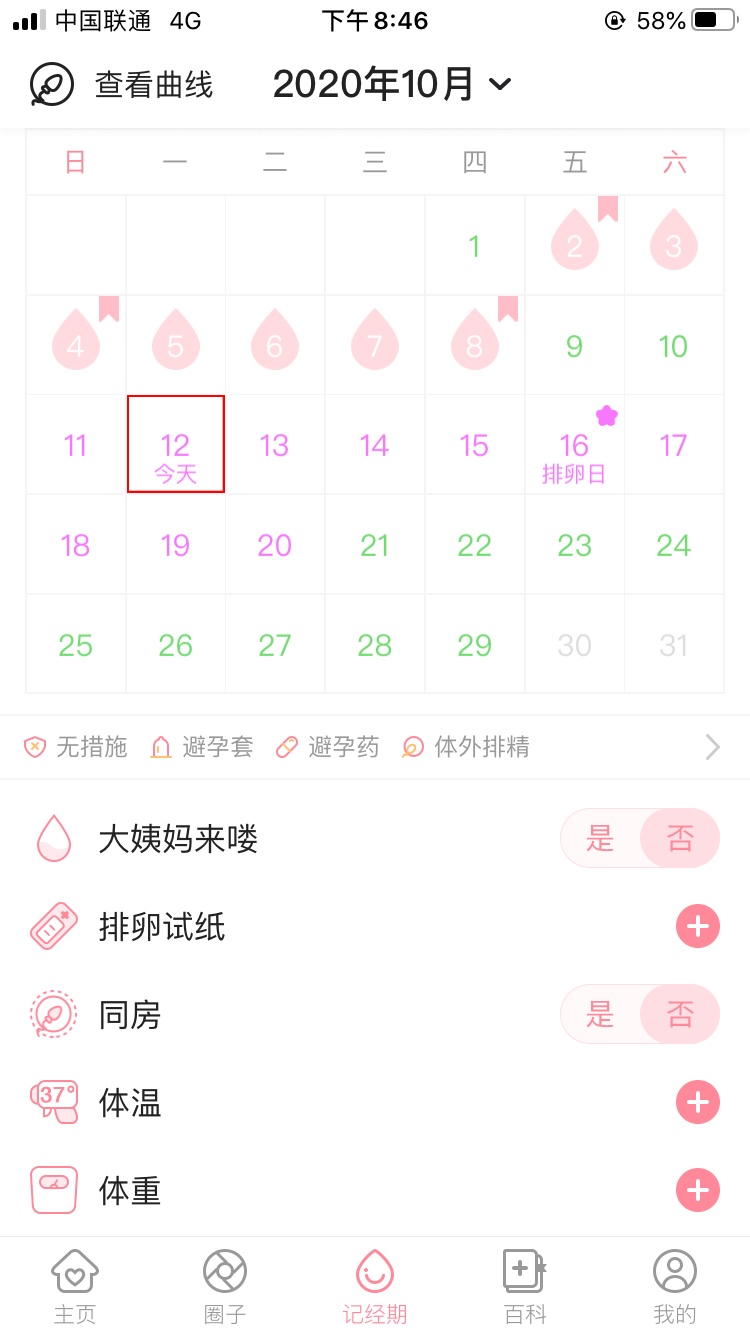Expand the contraception legend arrow
The height and width of the screenshot is (1334, 750).
click(x=712, y=747)
